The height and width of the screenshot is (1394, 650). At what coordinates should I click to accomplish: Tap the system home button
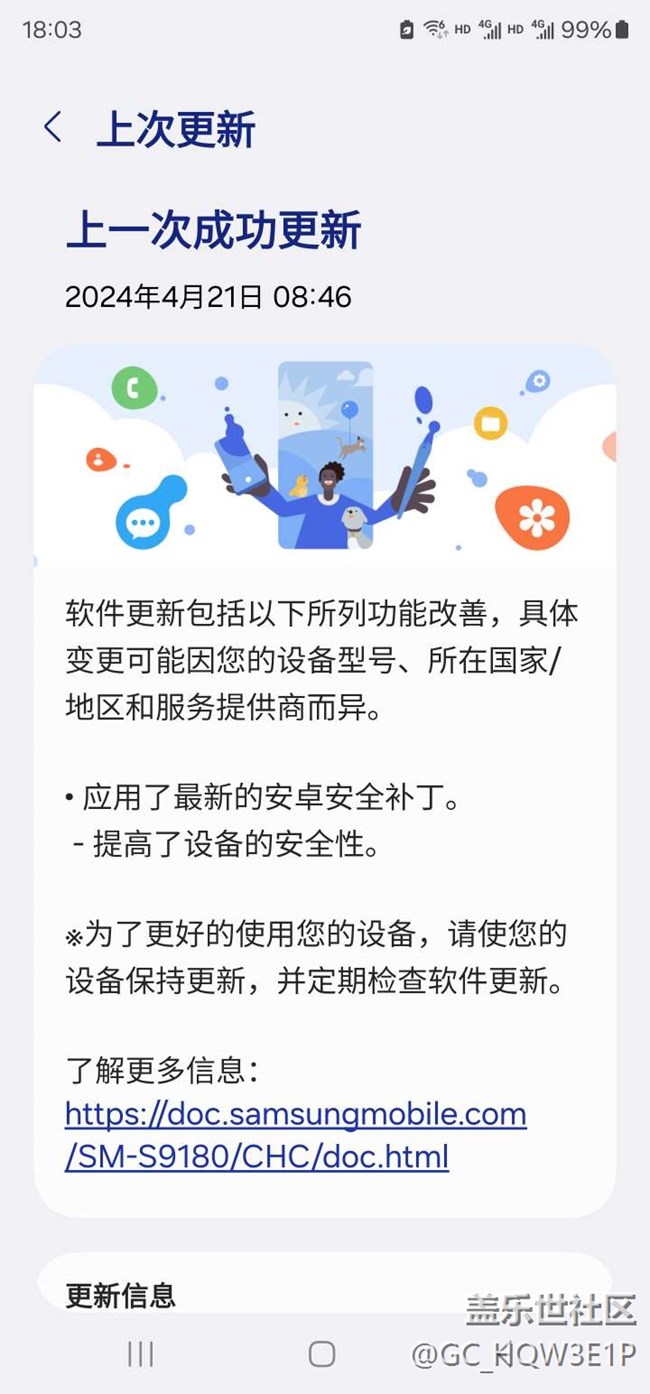322,1353
